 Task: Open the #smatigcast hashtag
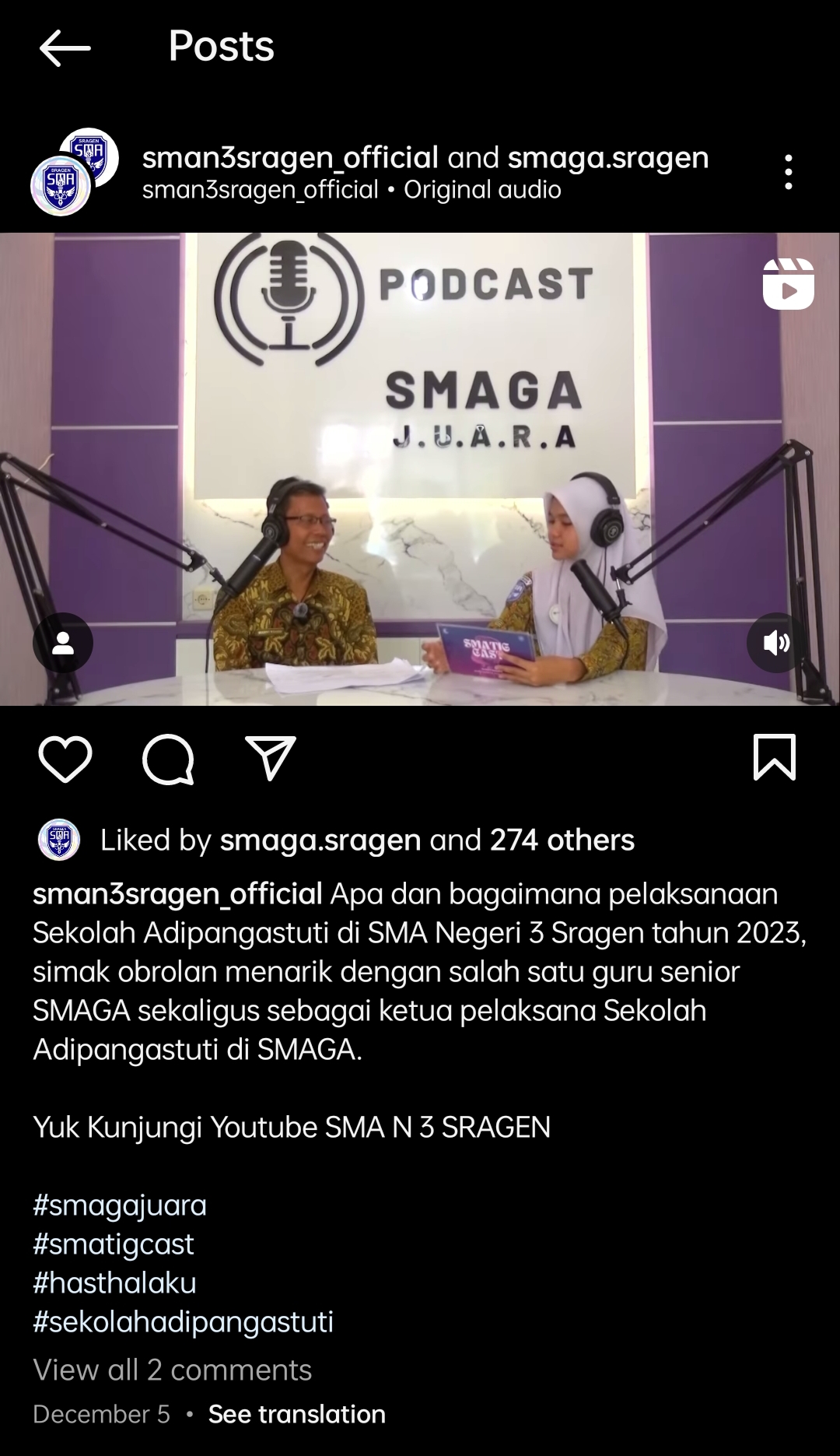pos(114,1244)
